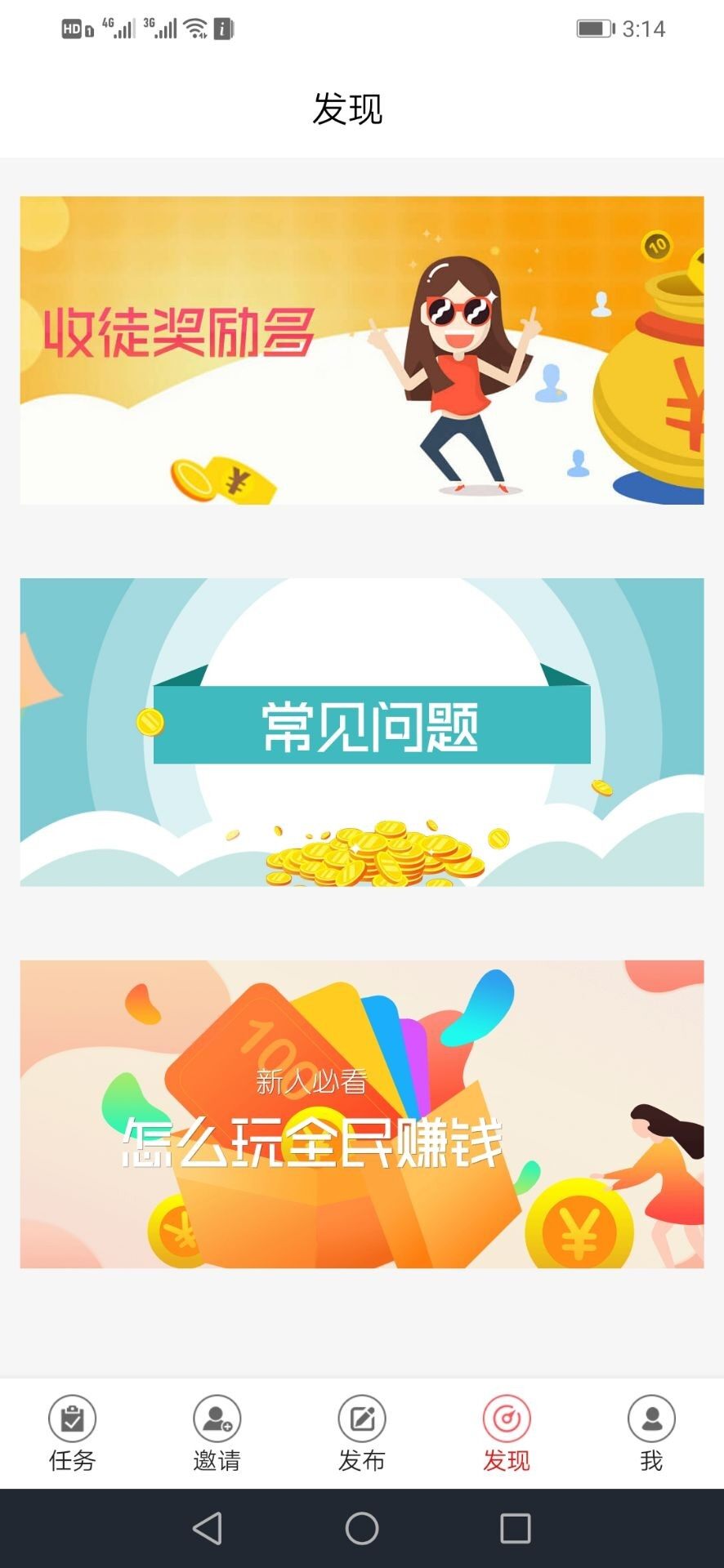The image size is (724, 1568).
Task: Open the 我 profile tab
Action: [651, 1433]
